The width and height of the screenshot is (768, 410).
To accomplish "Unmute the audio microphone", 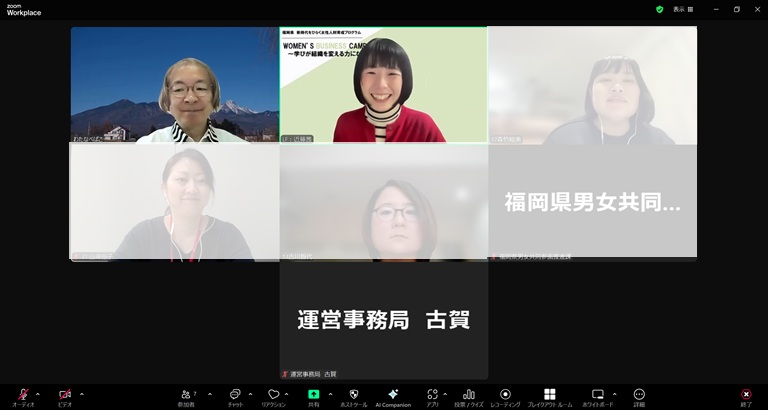I will [x=23, y=394].
